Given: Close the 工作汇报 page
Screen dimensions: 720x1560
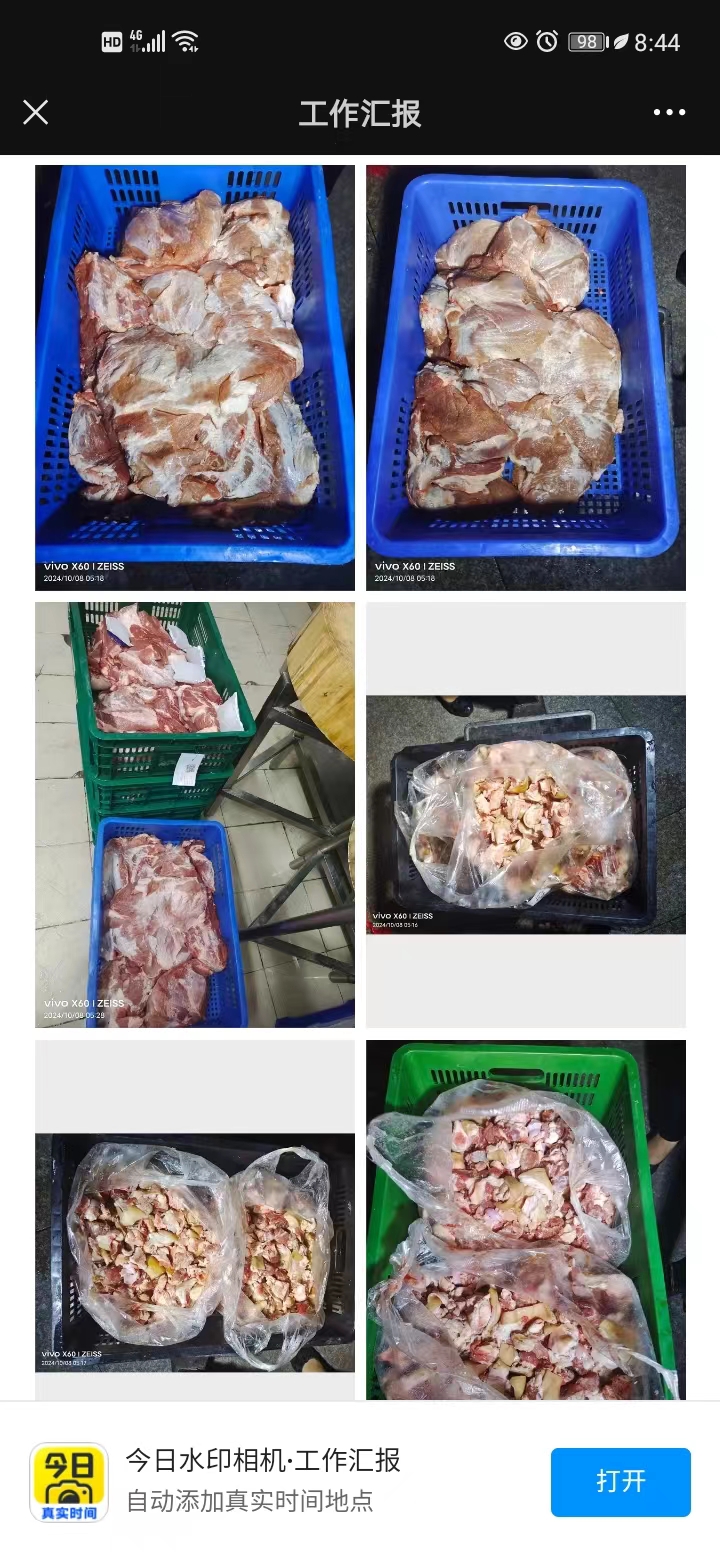Looking at the screenshot, I should point(36,112).
